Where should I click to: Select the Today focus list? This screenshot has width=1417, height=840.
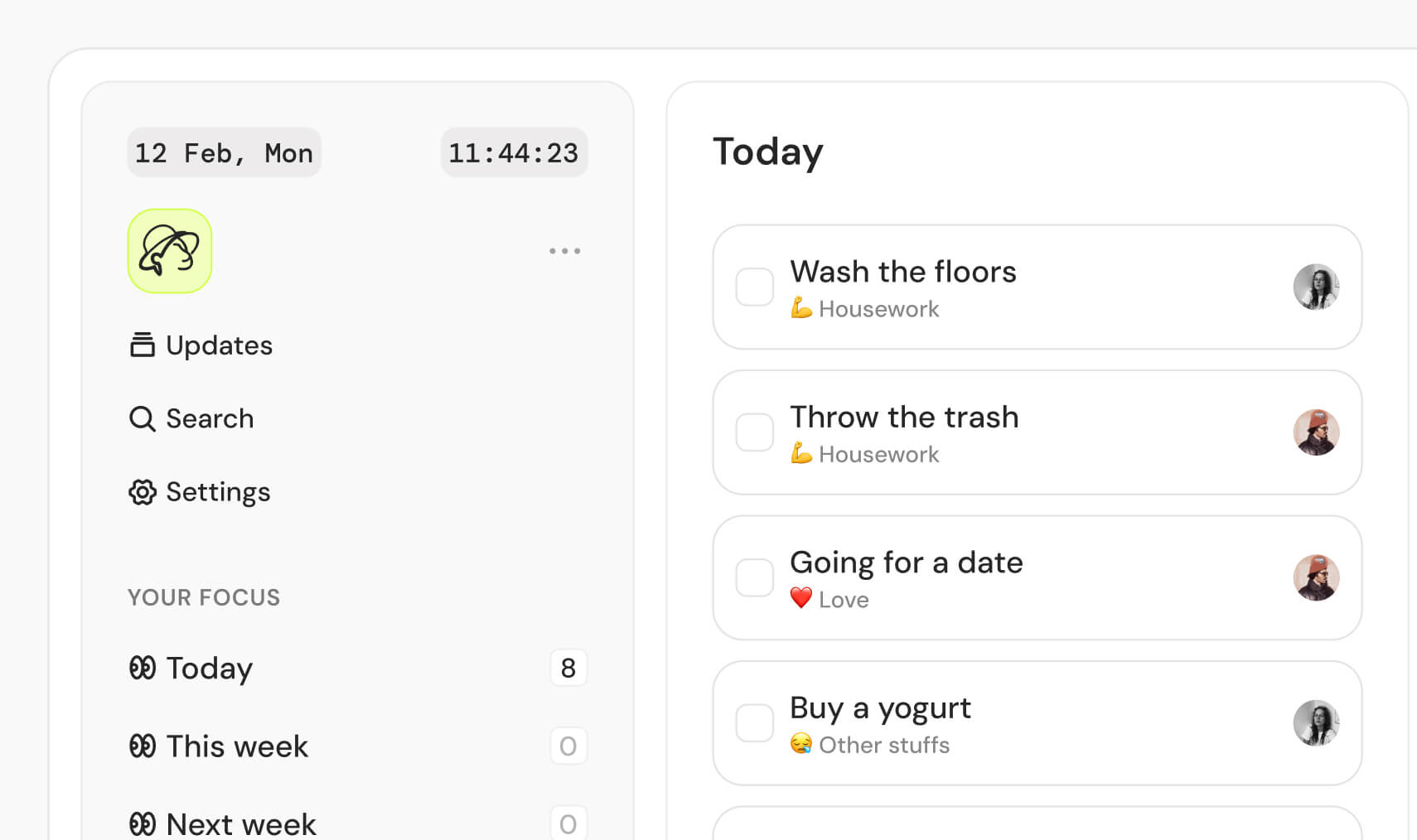(x=191, y=668)
